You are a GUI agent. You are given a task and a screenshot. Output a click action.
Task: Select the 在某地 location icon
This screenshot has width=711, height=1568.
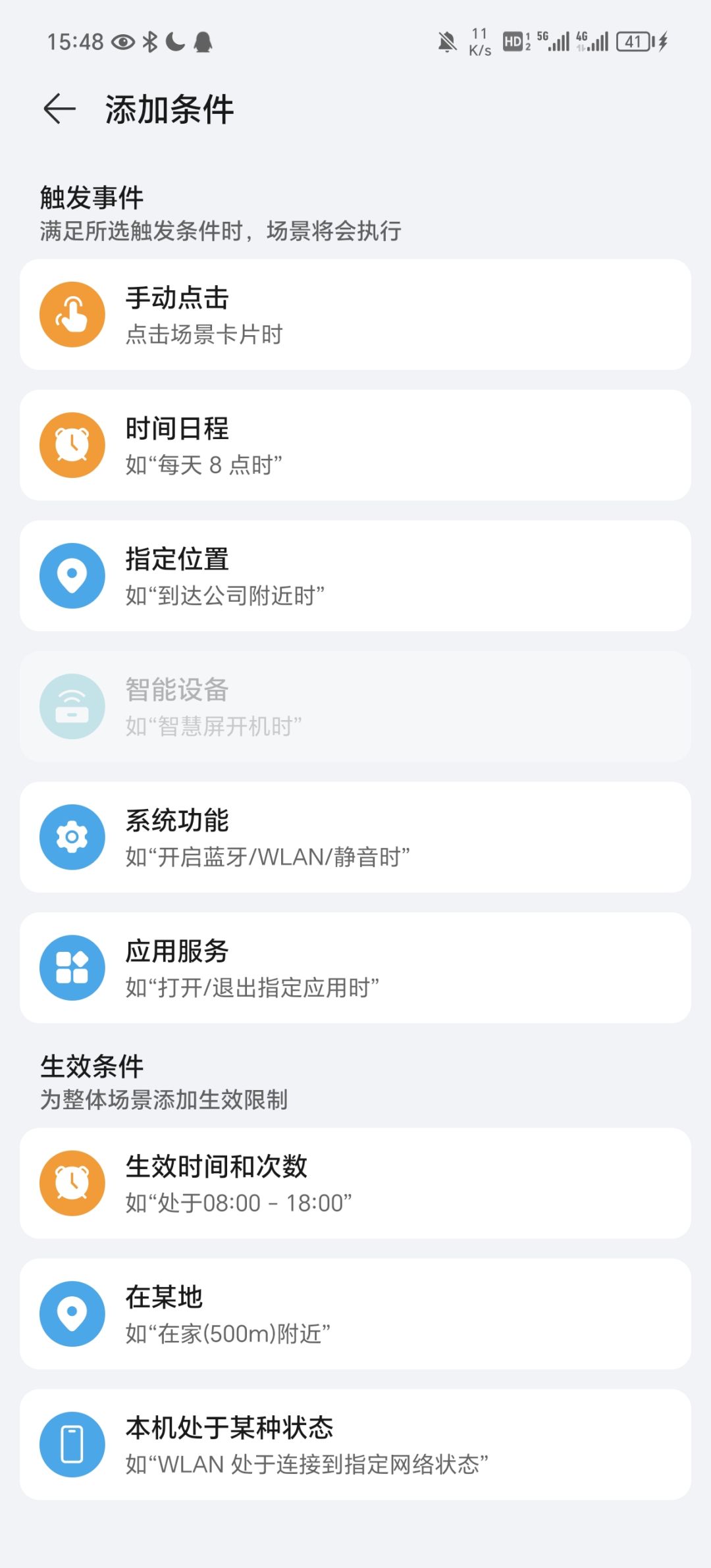pos(72,1313)
